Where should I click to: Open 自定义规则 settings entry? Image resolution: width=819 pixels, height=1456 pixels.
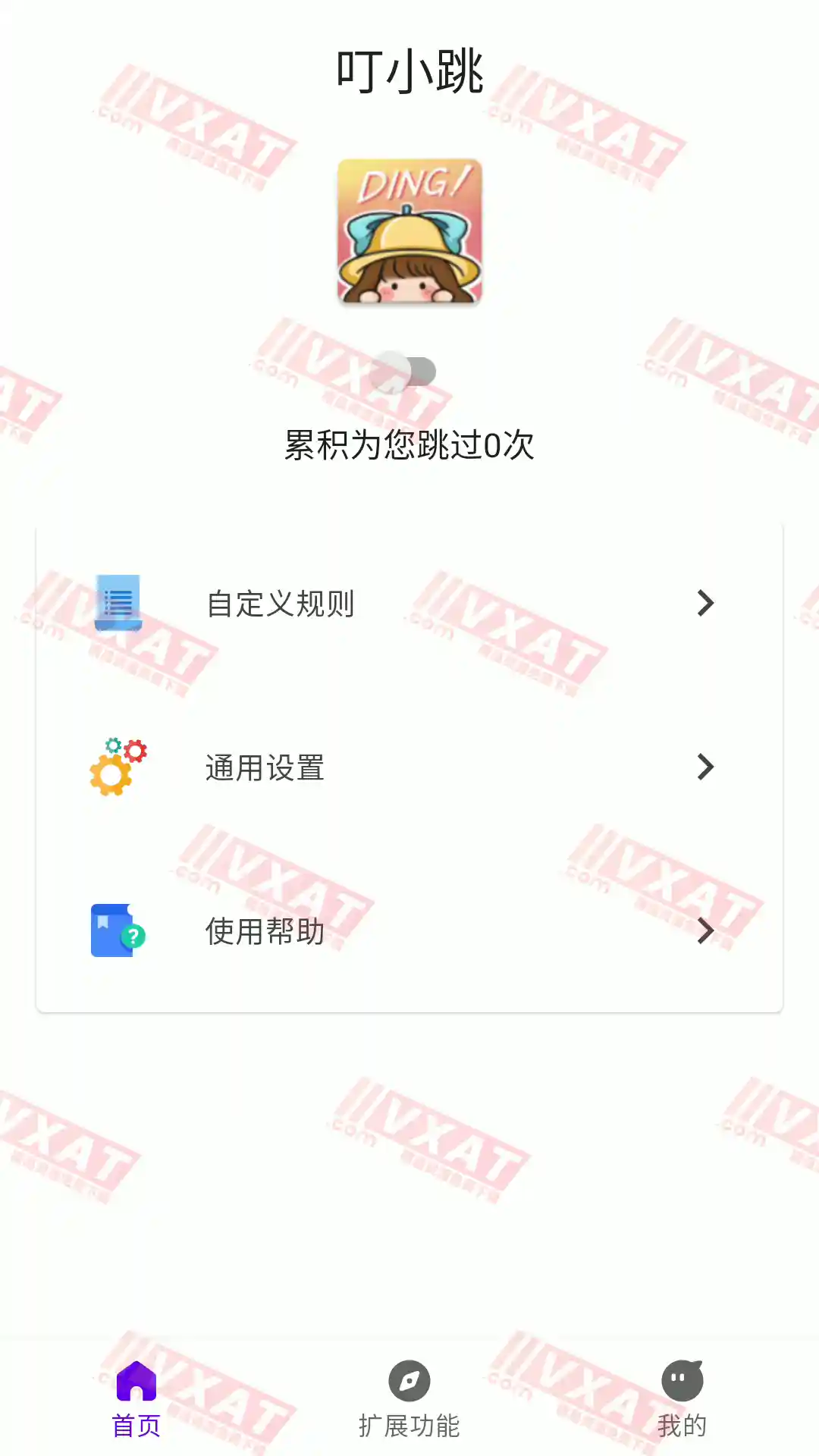coord(281,604)
